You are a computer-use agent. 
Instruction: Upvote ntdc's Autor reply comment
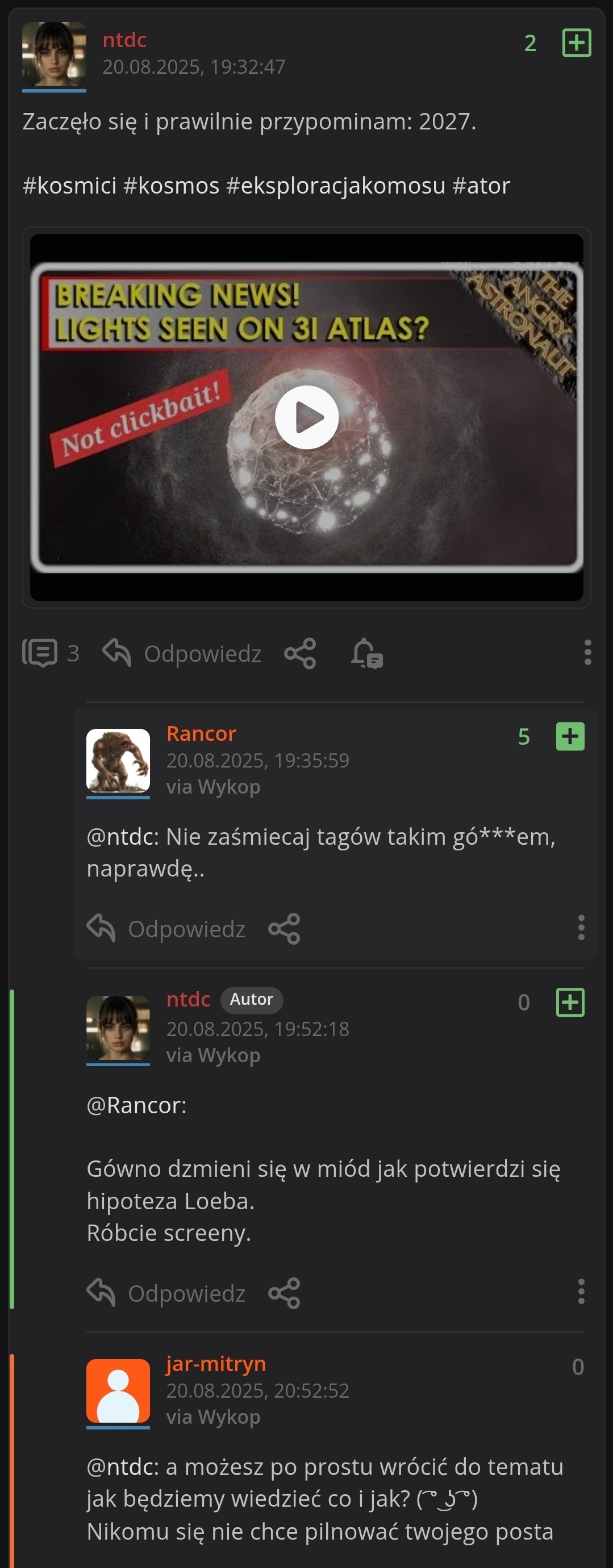[570, 1001]
